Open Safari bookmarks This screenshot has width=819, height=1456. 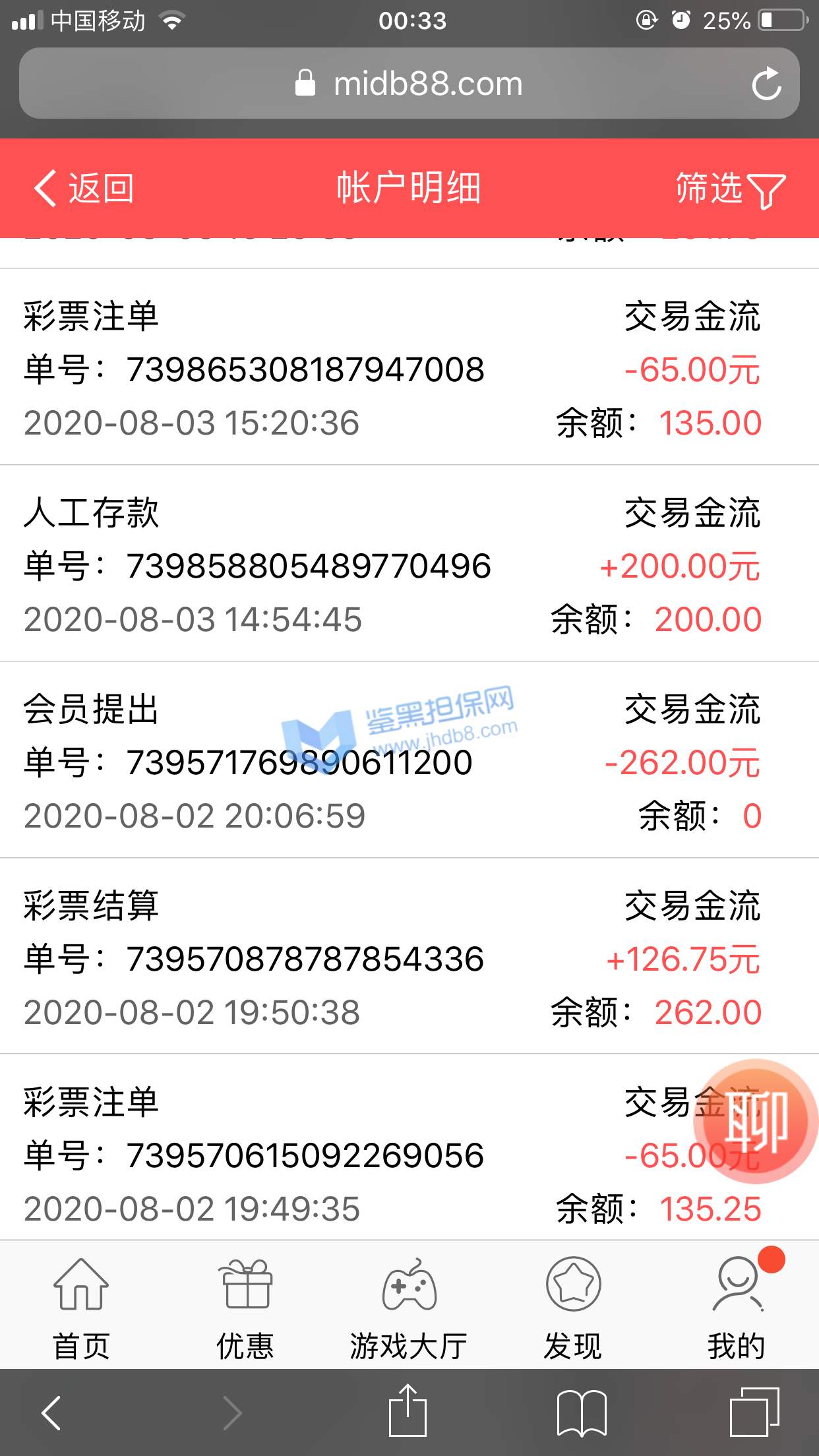582,1412
